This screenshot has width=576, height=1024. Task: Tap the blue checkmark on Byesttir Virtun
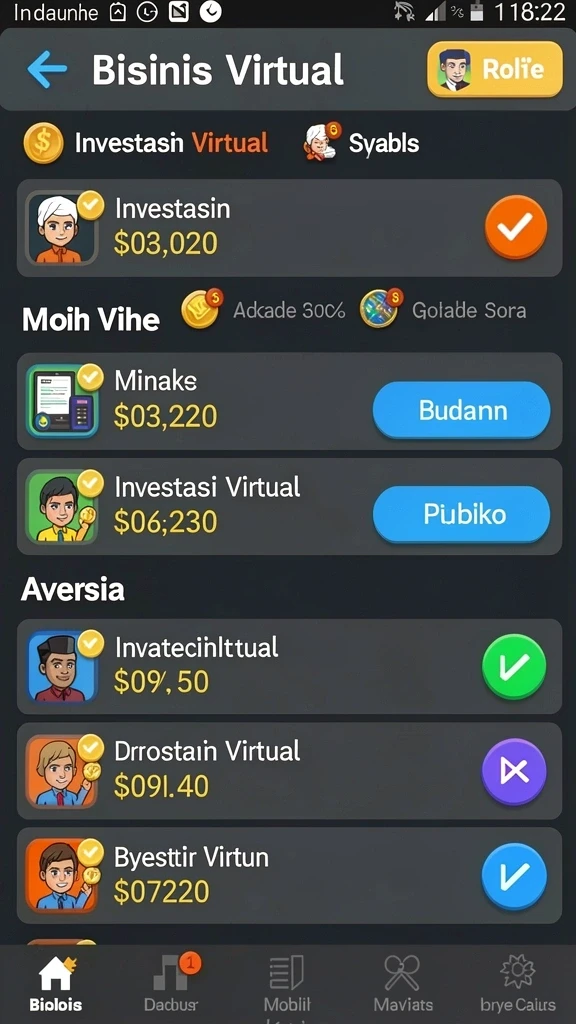pyautogui.click(x=513, y=876)
